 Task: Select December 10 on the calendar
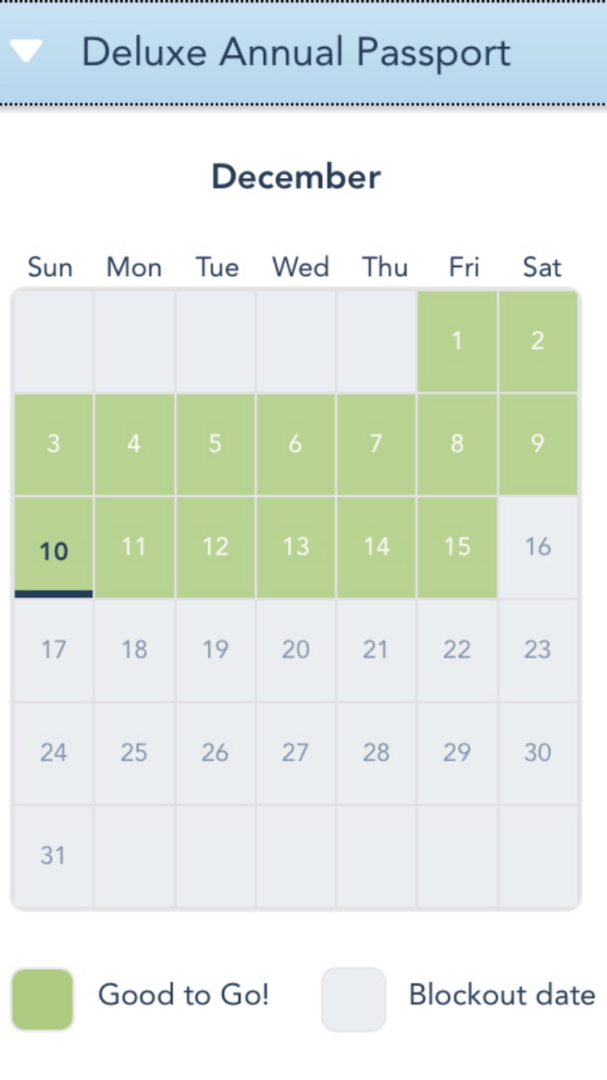point(54,548)
